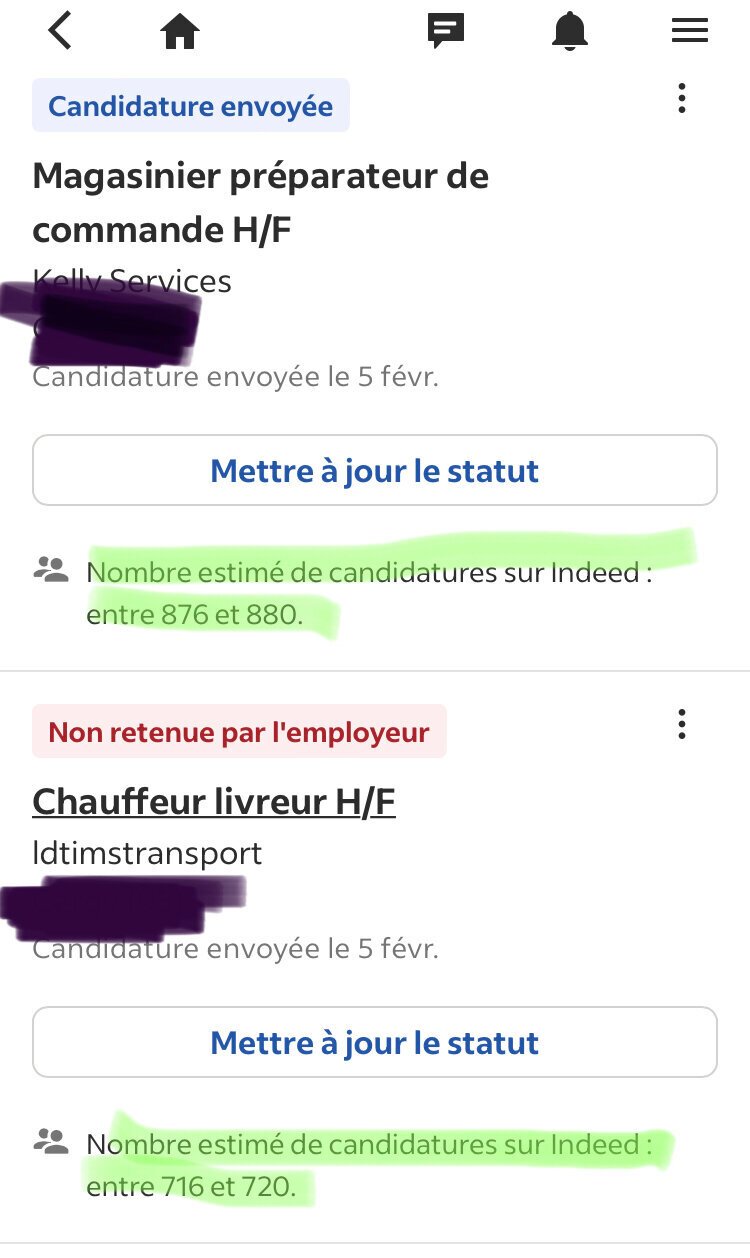Update status for Chauffeur livreur application
Viewport: 750px width, 1258px height.
click(x=375, y=1042)
